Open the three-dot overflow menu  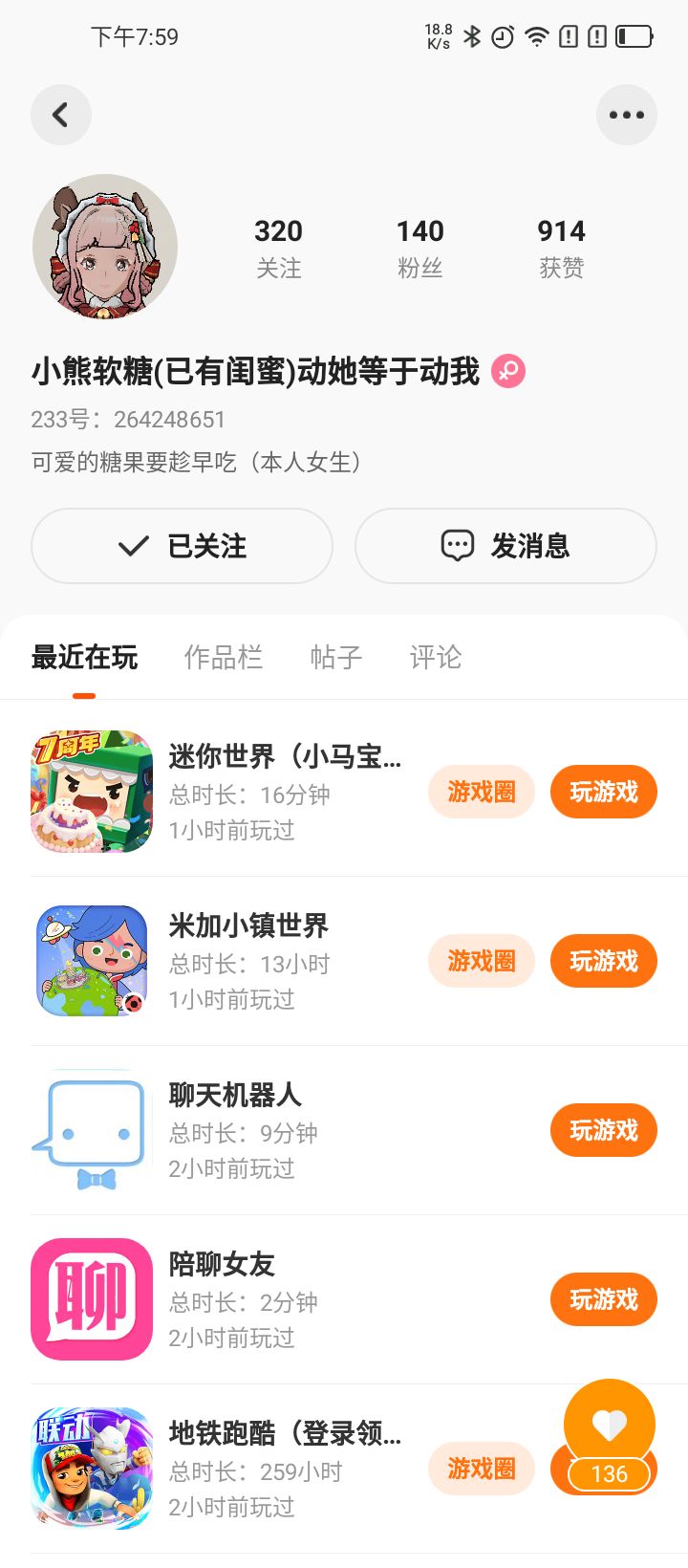coord(626,115)
